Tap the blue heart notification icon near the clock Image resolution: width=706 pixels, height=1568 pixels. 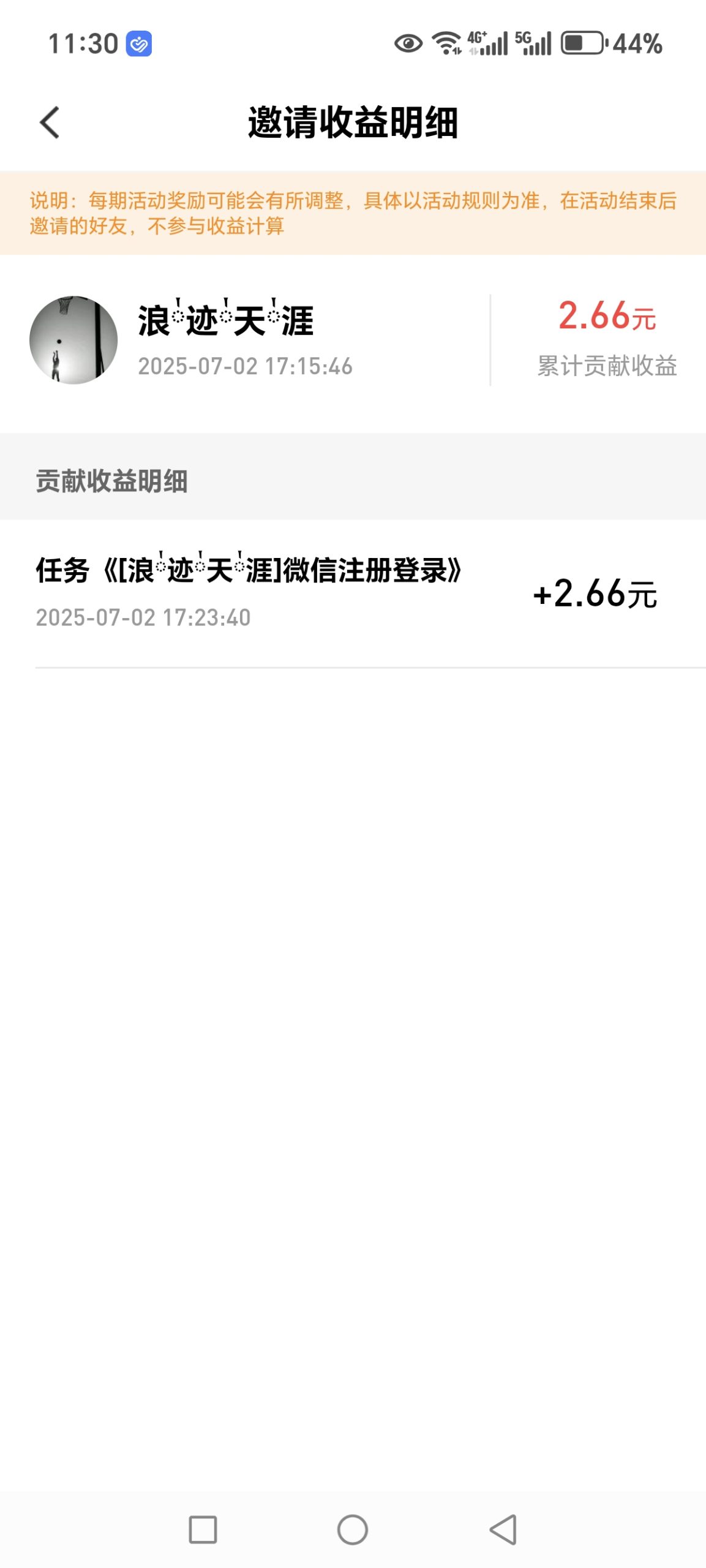tap(138, 43)
